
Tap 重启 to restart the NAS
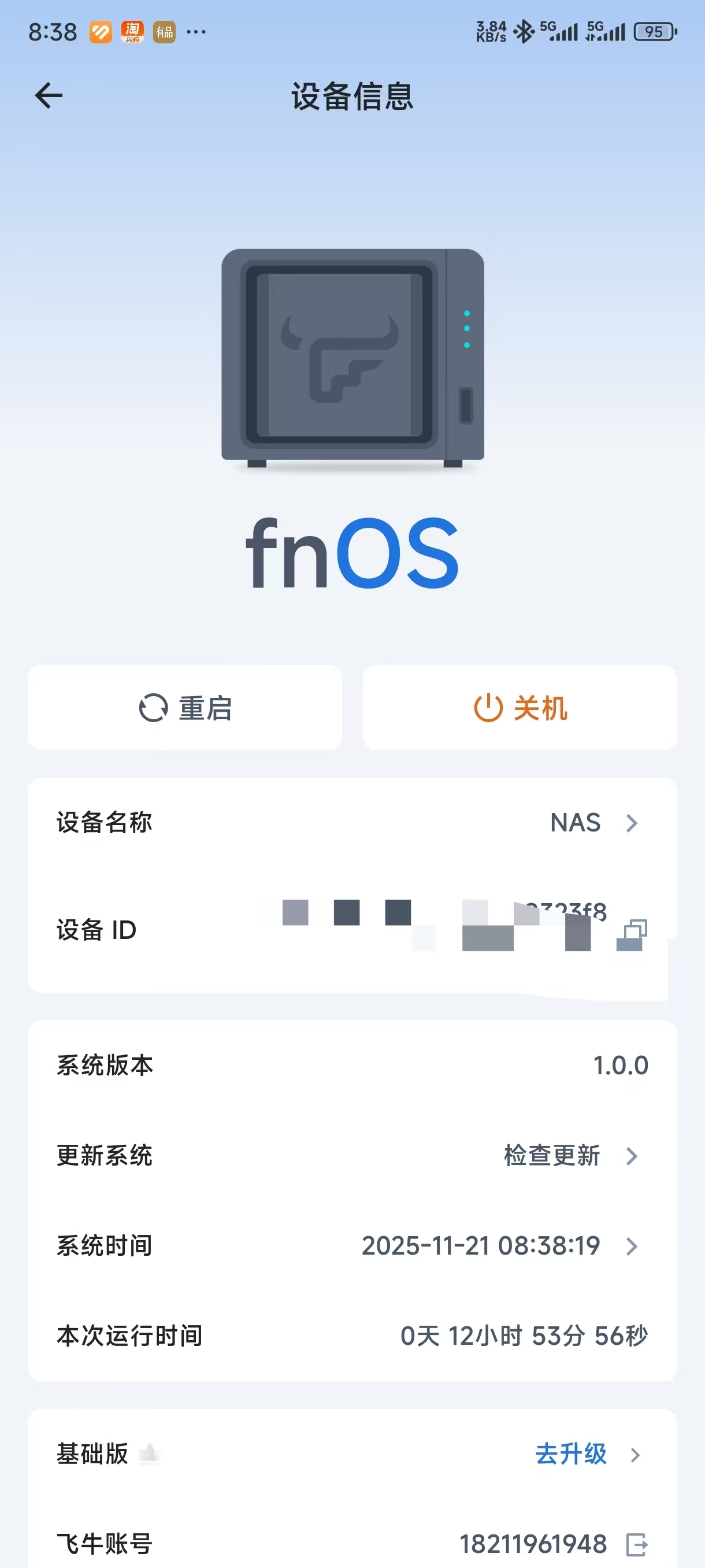click(185, 707)
